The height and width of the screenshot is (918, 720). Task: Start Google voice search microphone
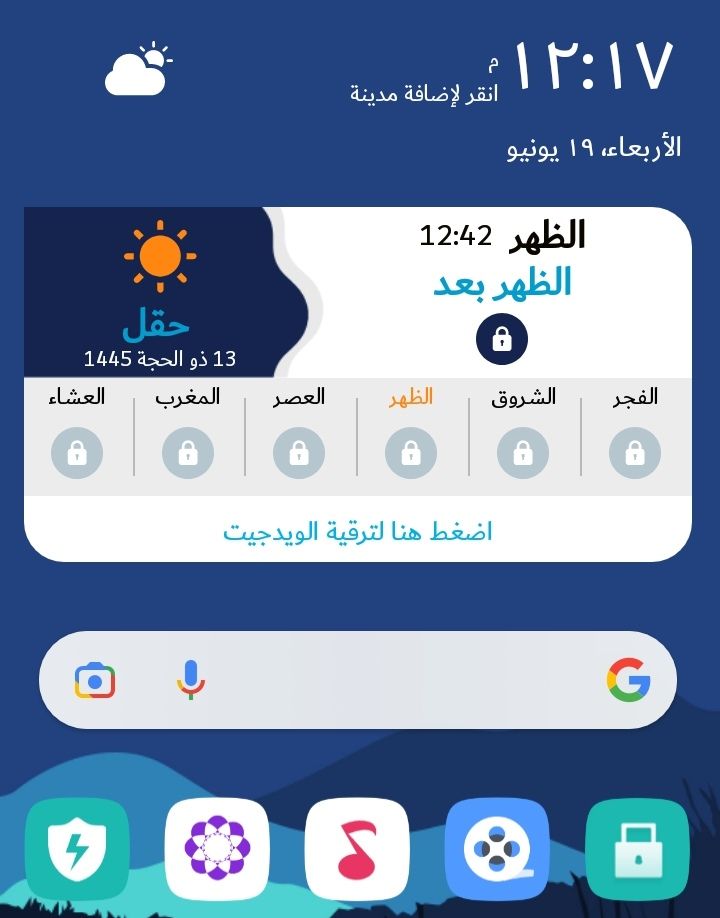coord(191,681)
